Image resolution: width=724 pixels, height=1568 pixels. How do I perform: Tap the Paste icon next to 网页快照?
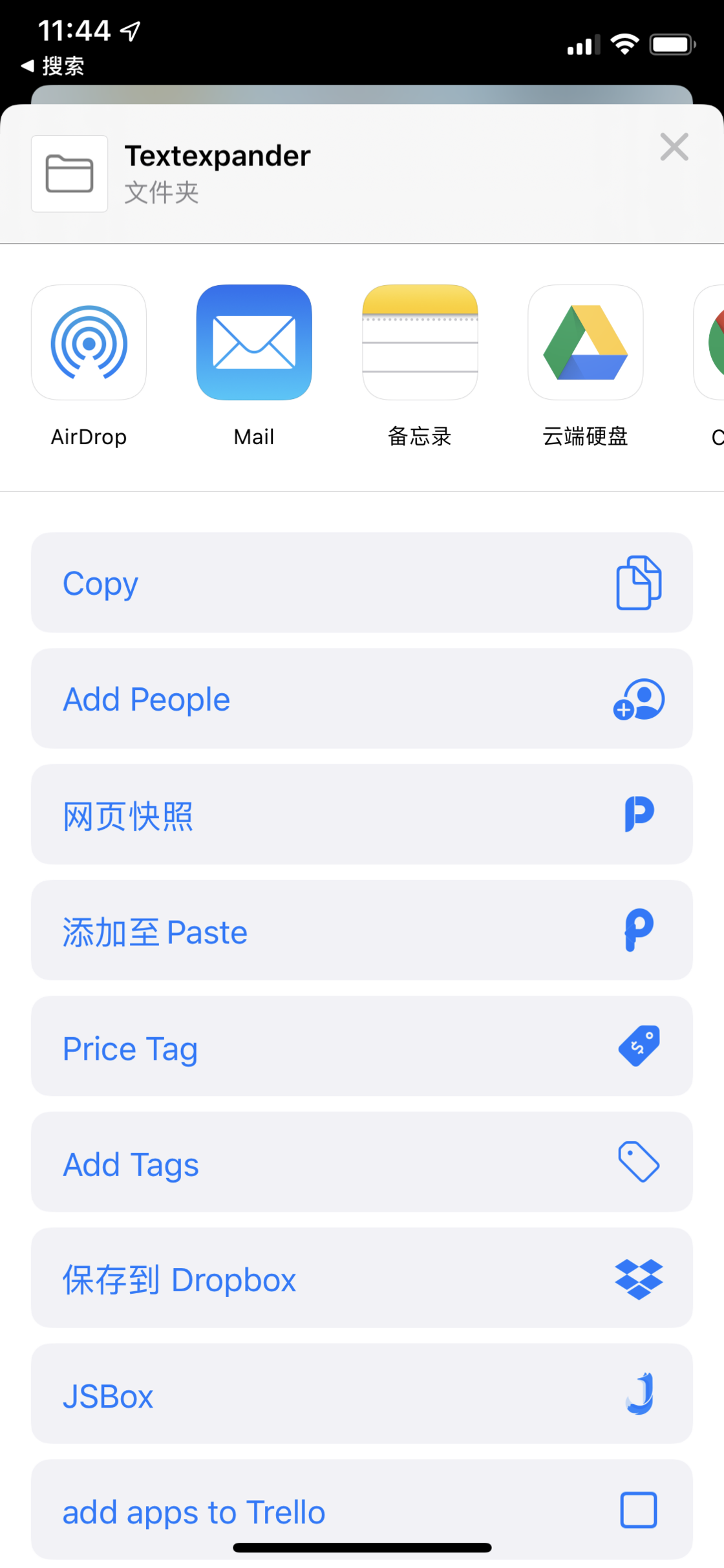tap(639, 814)
